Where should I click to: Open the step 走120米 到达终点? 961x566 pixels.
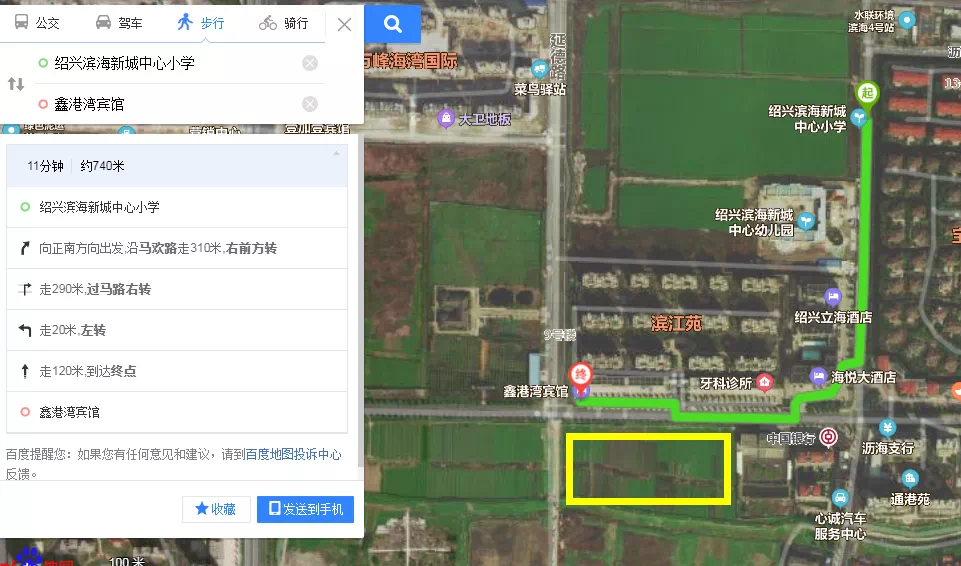tap(176, 371)
